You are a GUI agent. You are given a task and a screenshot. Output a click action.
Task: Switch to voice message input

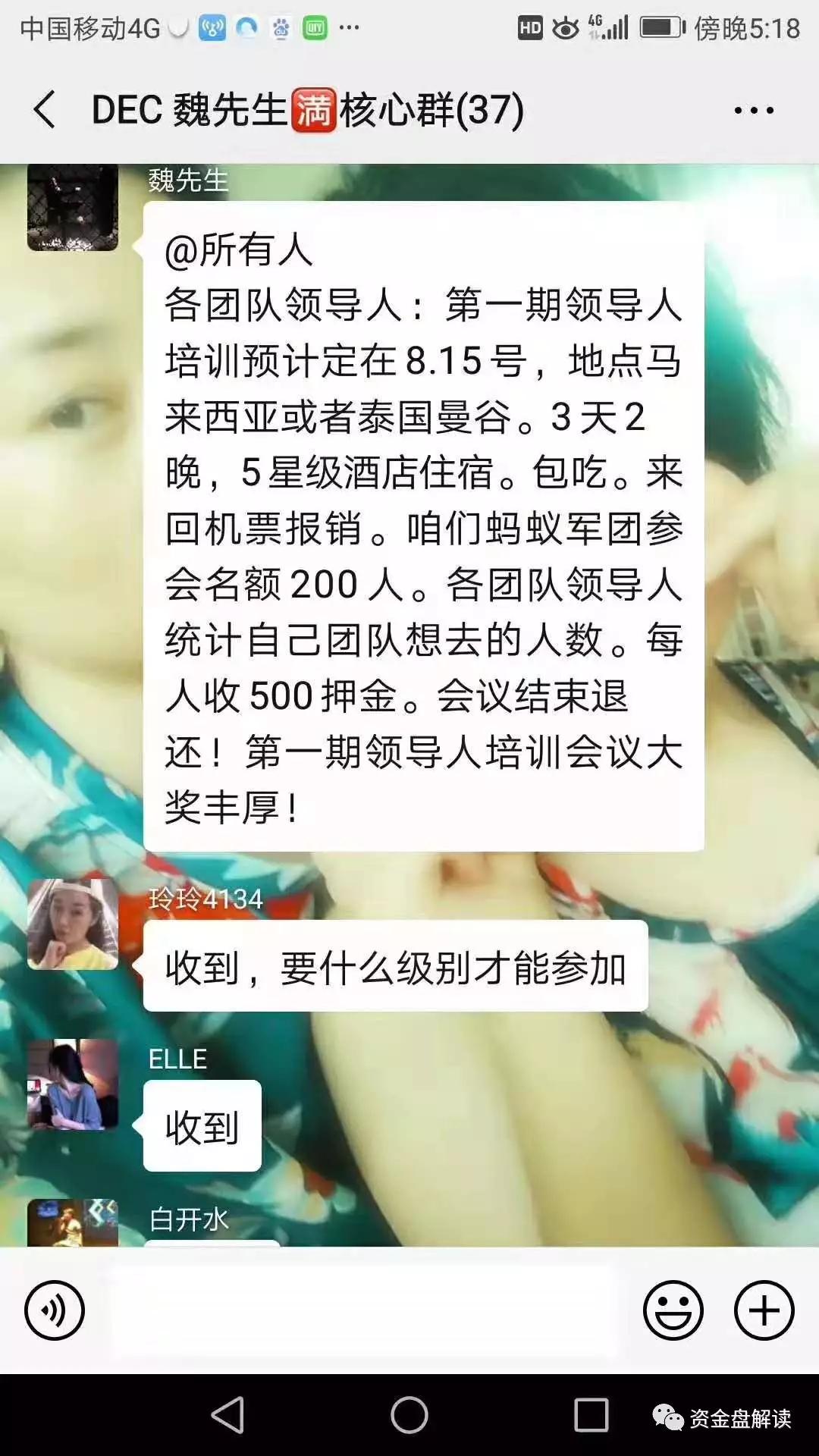click(54, 1310)
